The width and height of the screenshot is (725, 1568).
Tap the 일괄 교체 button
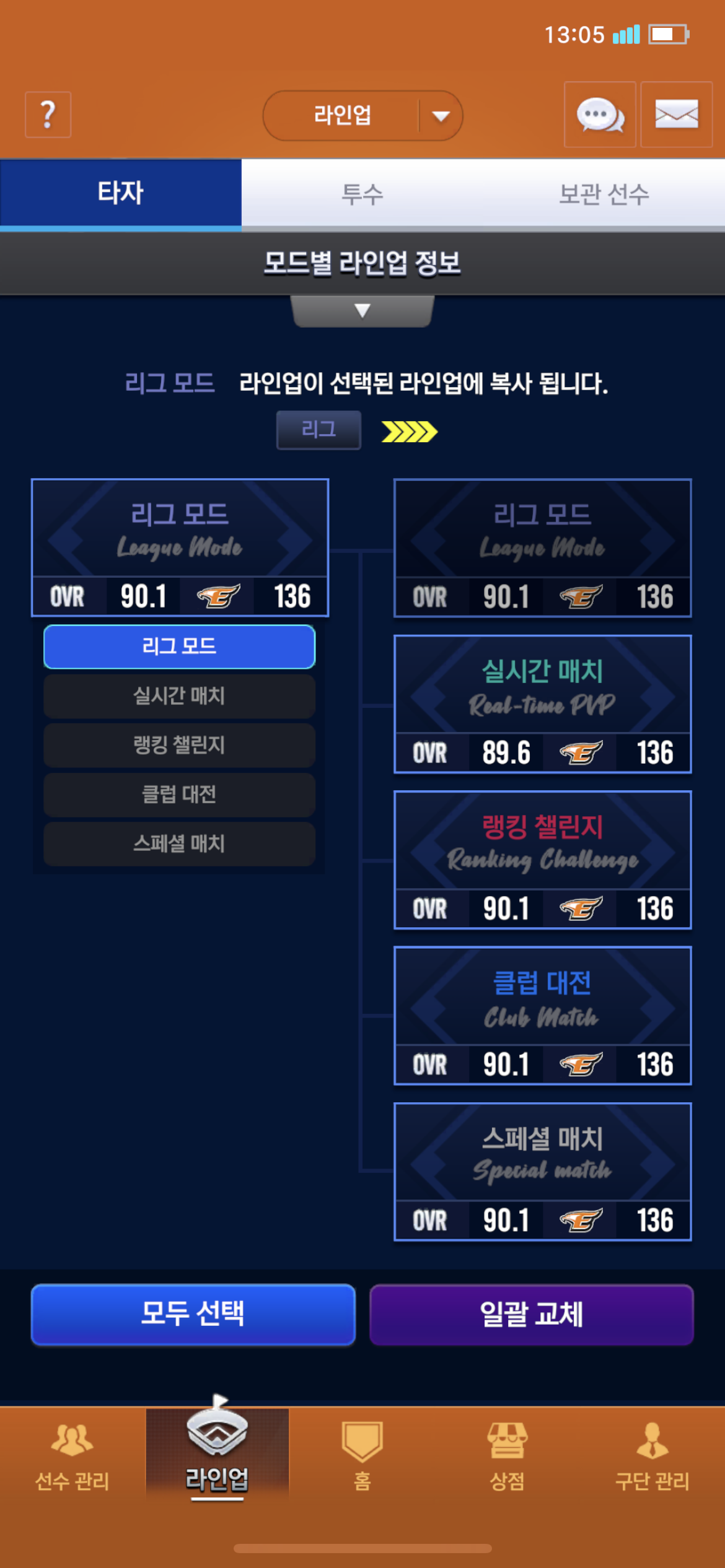tap(532, 1314)
